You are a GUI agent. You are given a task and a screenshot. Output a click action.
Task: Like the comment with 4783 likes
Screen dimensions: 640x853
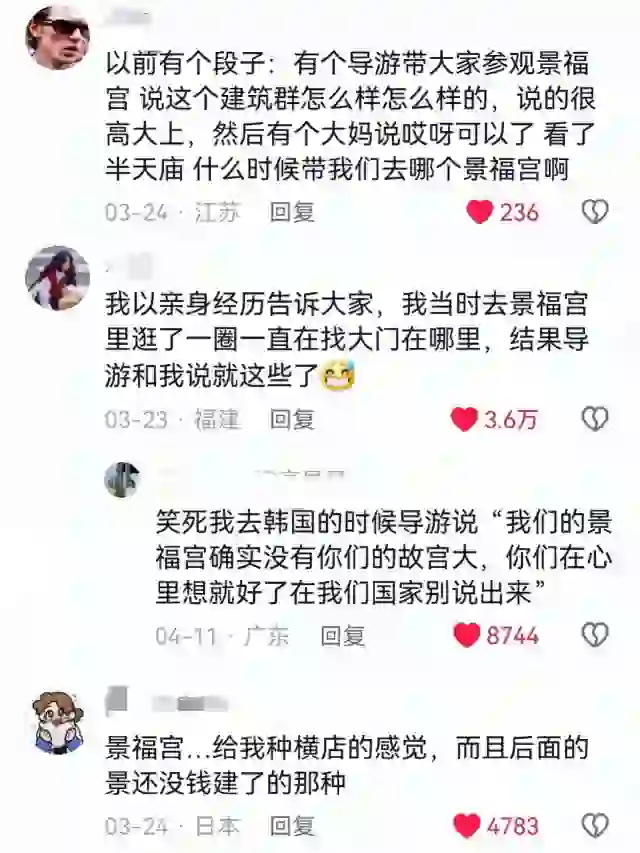pos(467,826)
